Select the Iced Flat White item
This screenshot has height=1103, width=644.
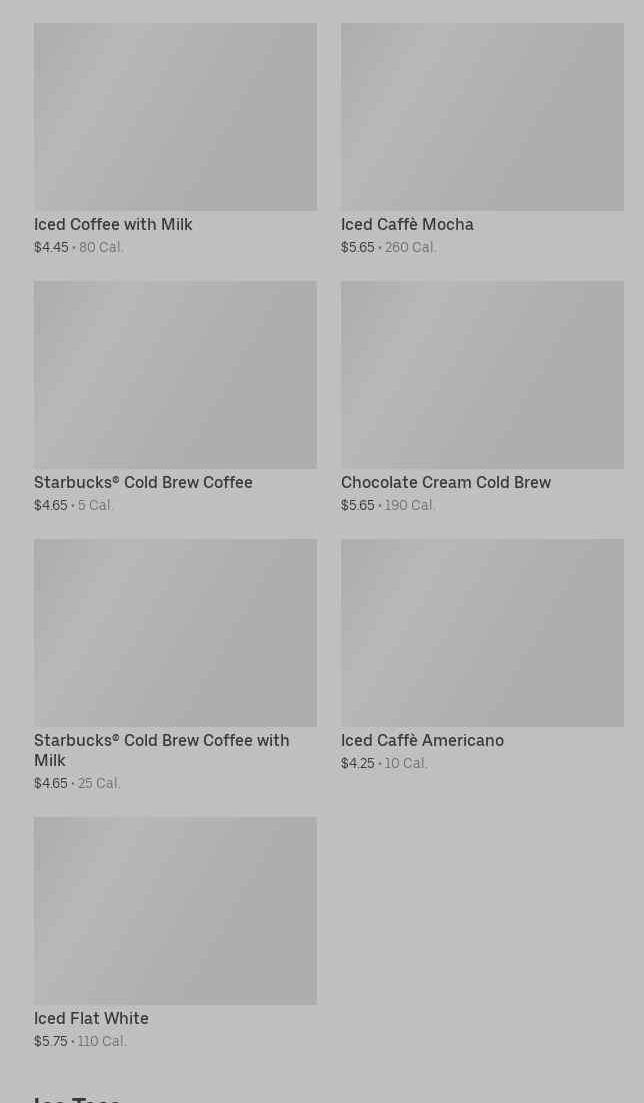(175, 932)
